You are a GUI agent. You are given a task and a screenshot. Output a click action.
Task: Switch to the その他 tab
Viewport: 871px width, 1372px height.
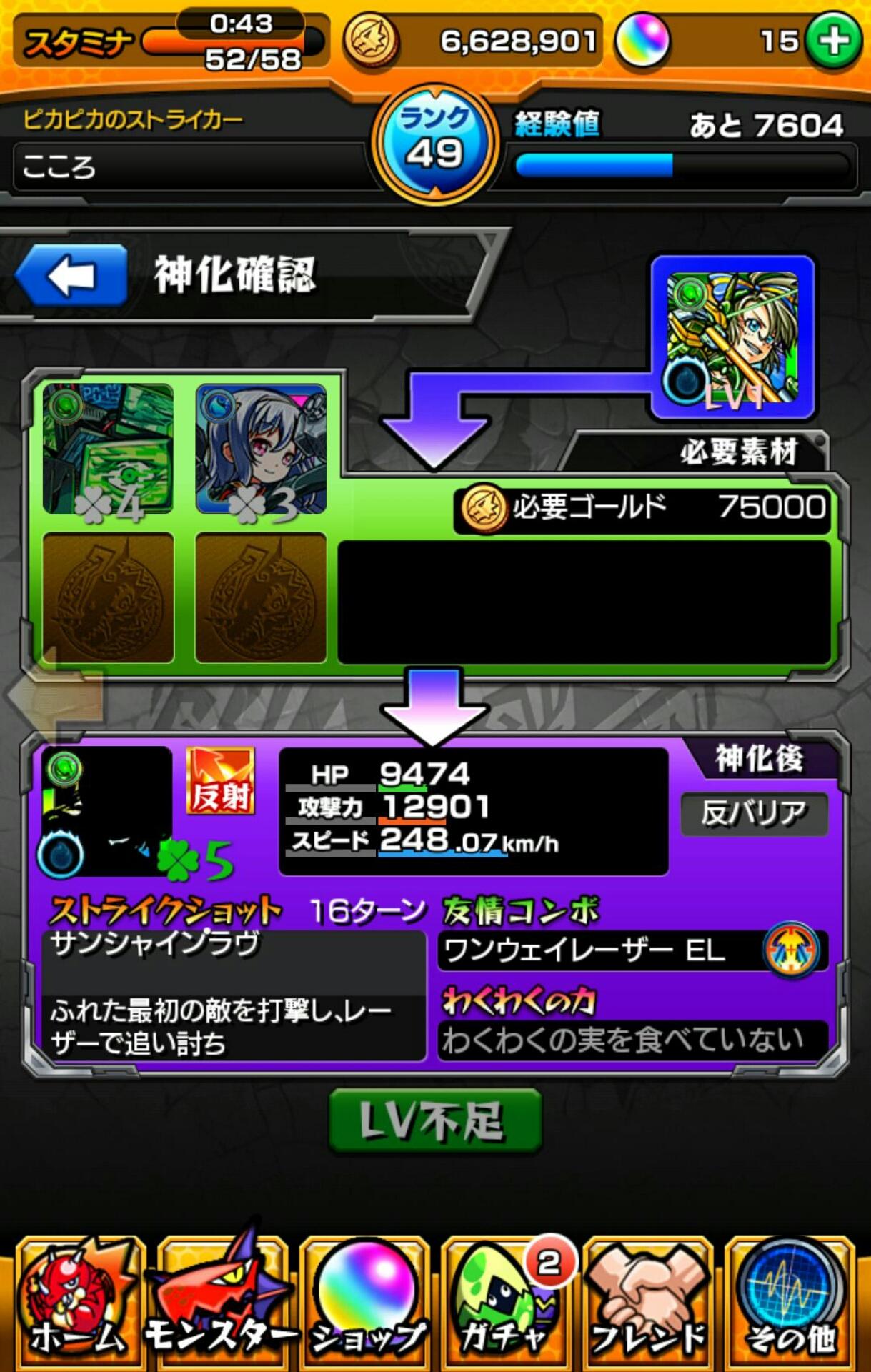790,1302
